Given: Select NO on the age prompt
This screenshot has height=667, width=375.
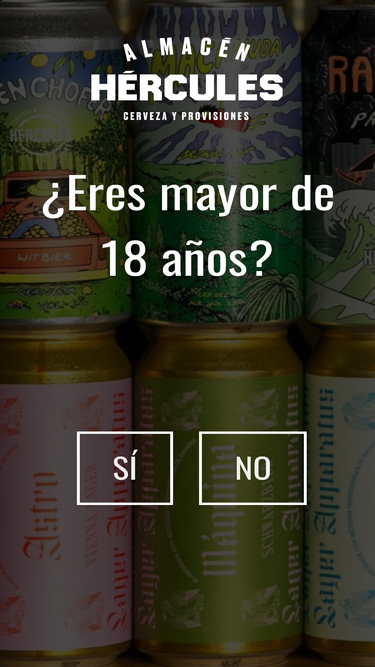Looking at the screenshot, I should click(x=253, y=468).
